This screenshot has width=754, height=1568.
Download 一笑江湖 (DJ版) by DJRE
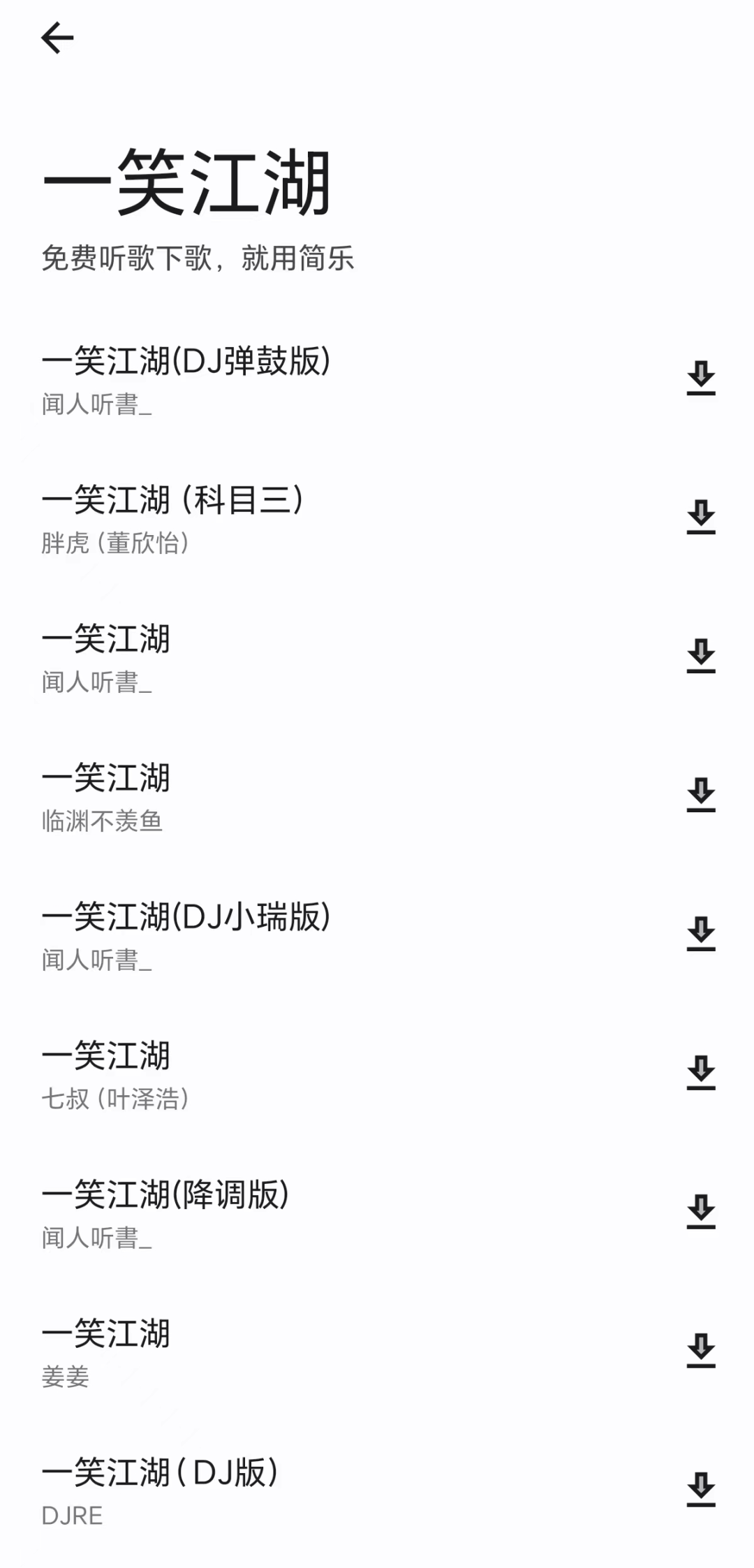click(x=701, y=1490)
